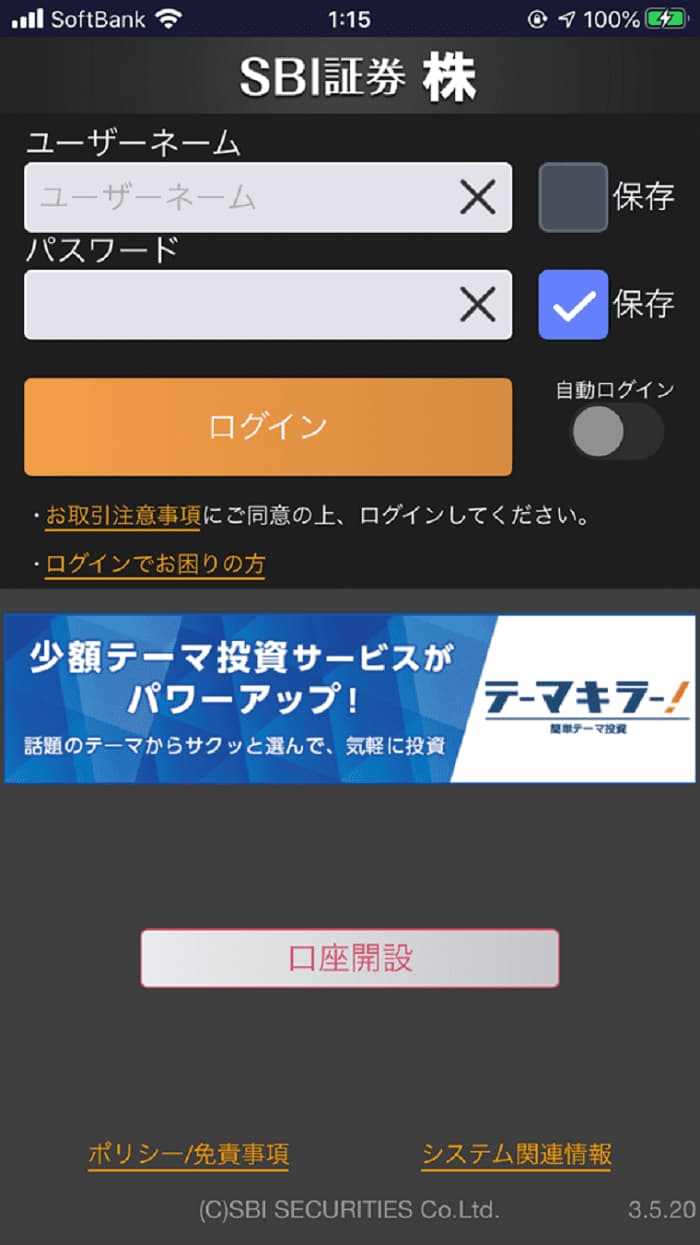Open システム関連情報 link

pos(516,1154)
